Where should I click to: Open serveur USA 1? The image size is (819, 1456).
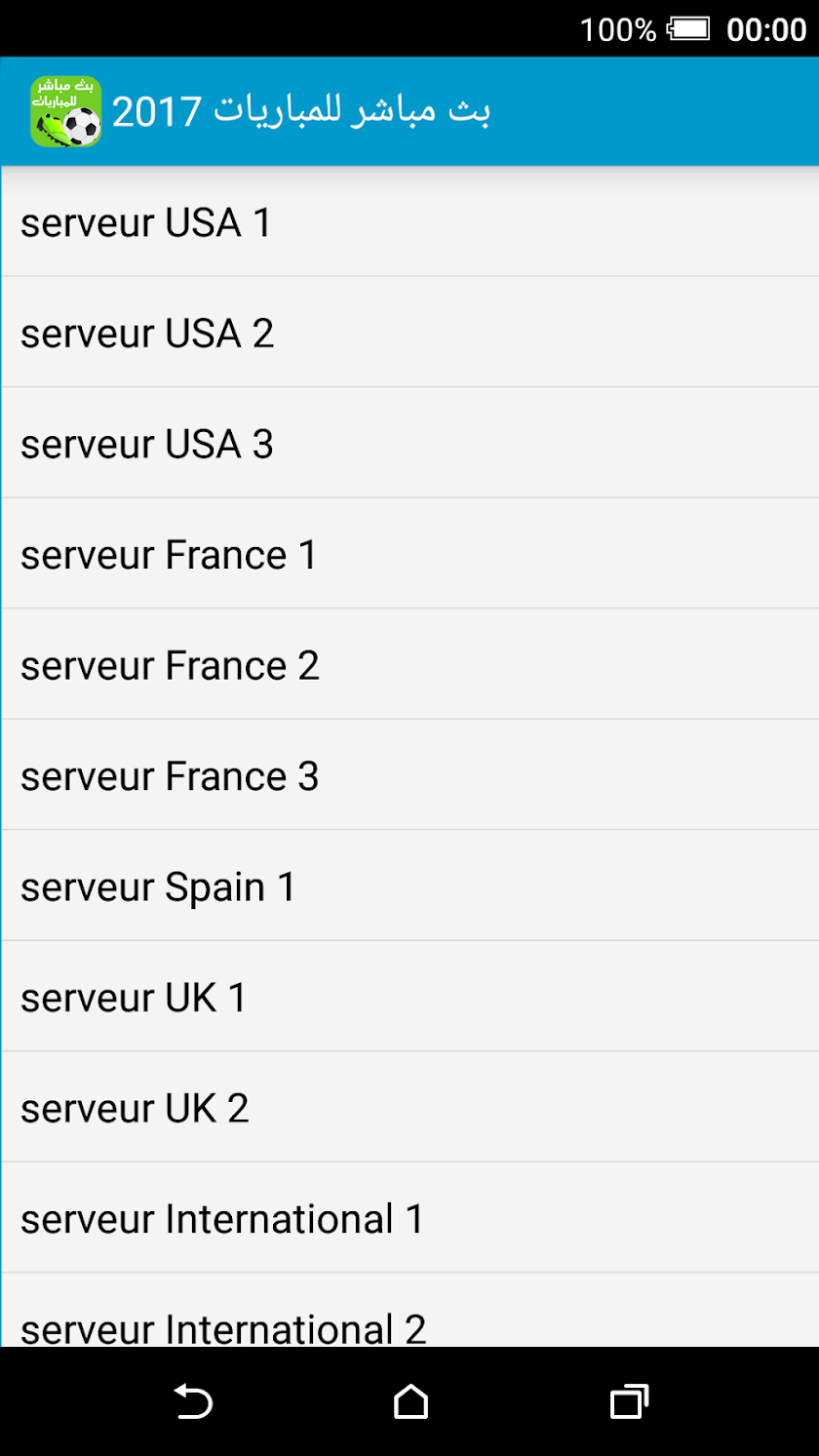409,221
